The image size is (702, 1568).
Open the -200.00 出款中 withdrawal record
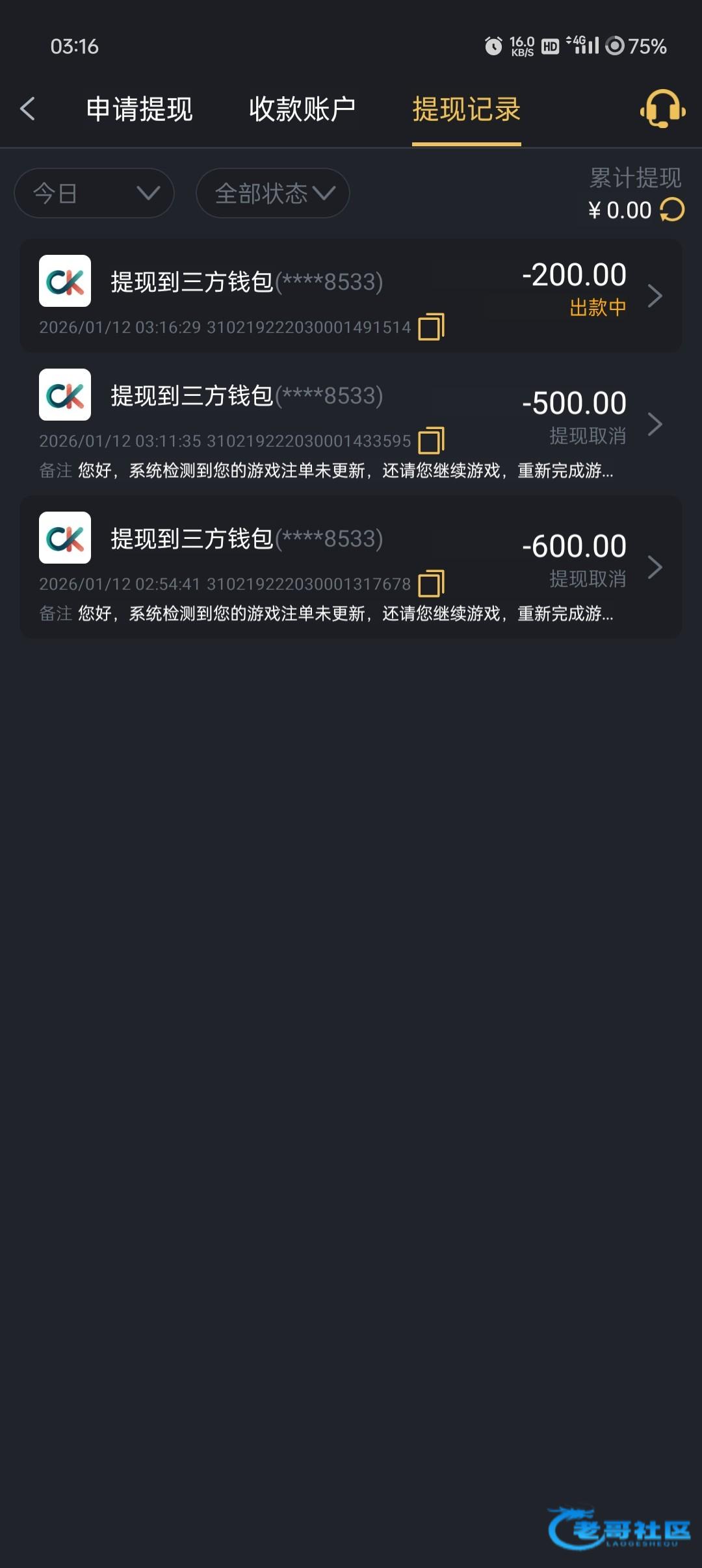(x=655, y=296)
